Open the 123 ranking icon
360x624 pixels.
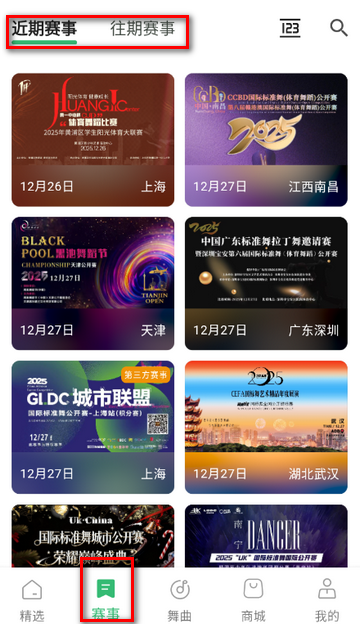point(290,28)
